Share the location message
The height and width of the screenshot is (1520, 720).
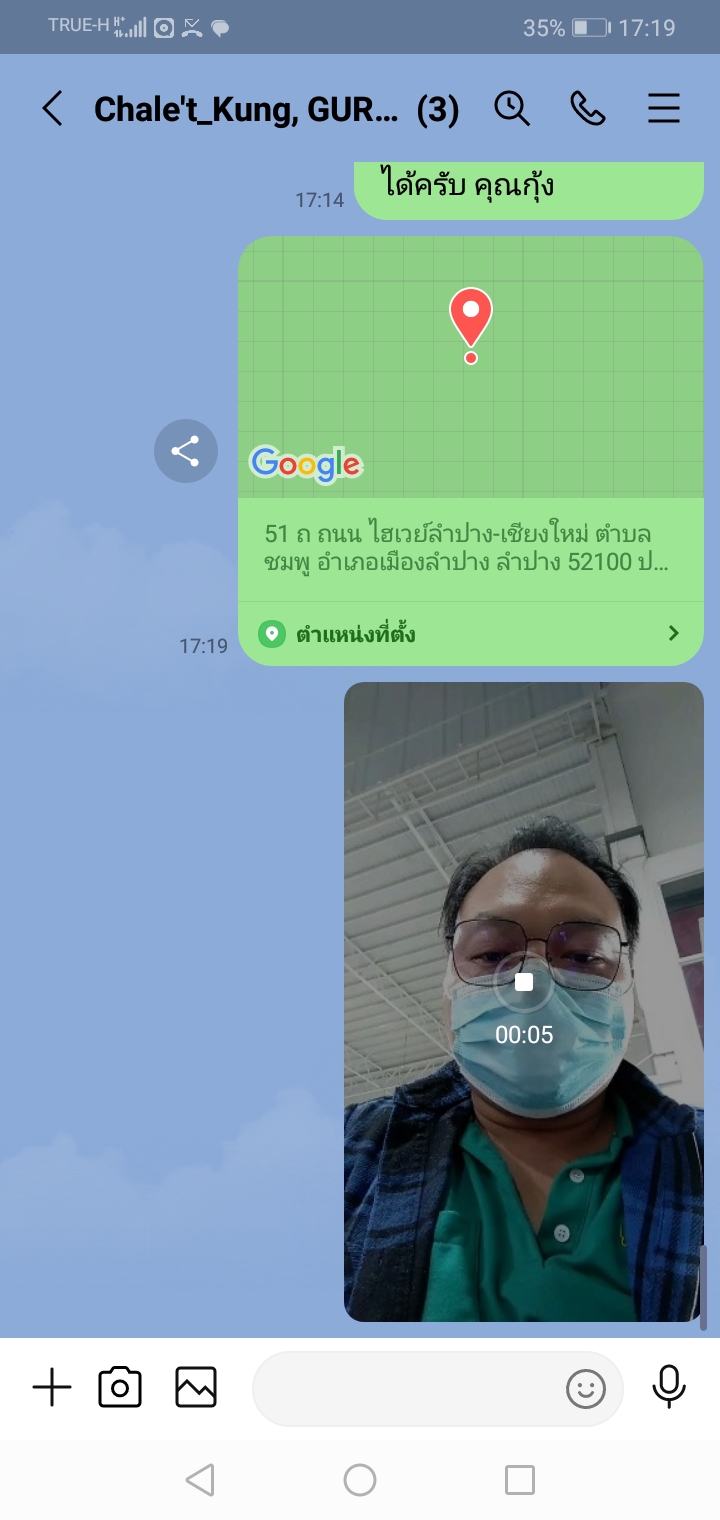tap(186, 451)
